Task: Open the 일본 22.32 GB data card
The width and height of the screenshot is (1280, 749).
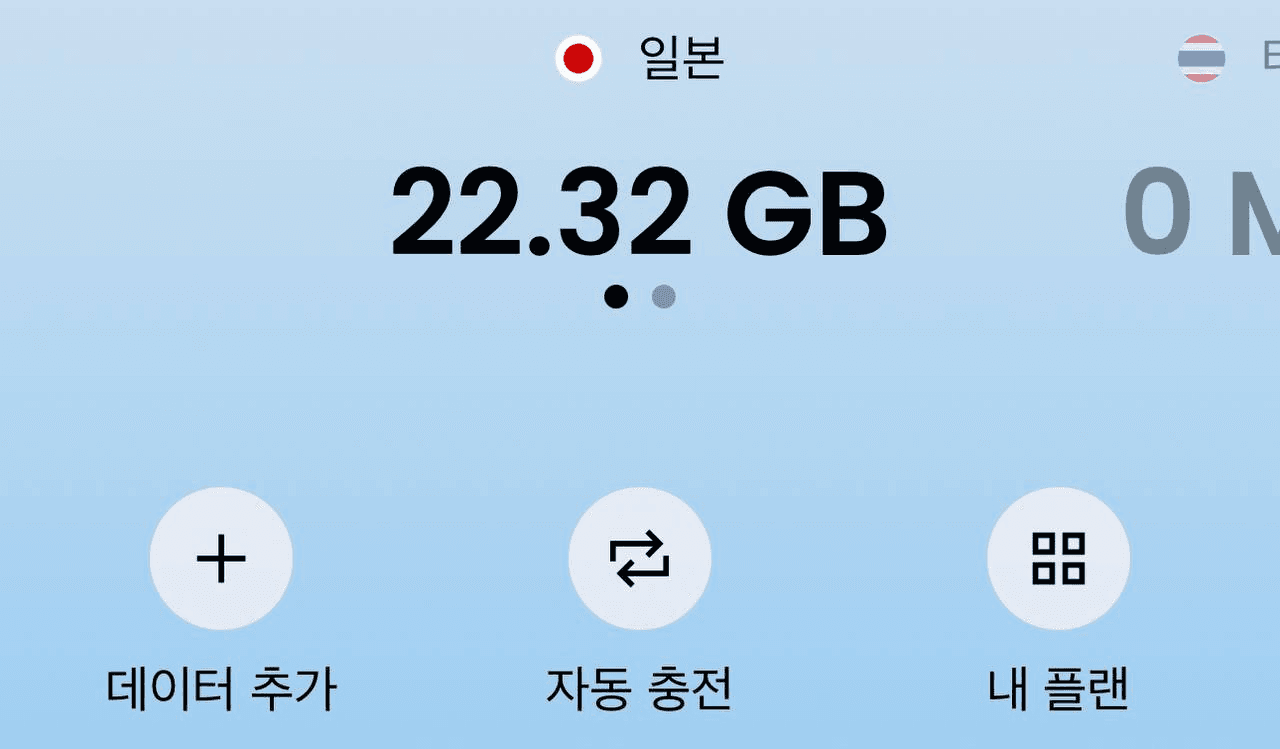Action: (x=638, y=213)
